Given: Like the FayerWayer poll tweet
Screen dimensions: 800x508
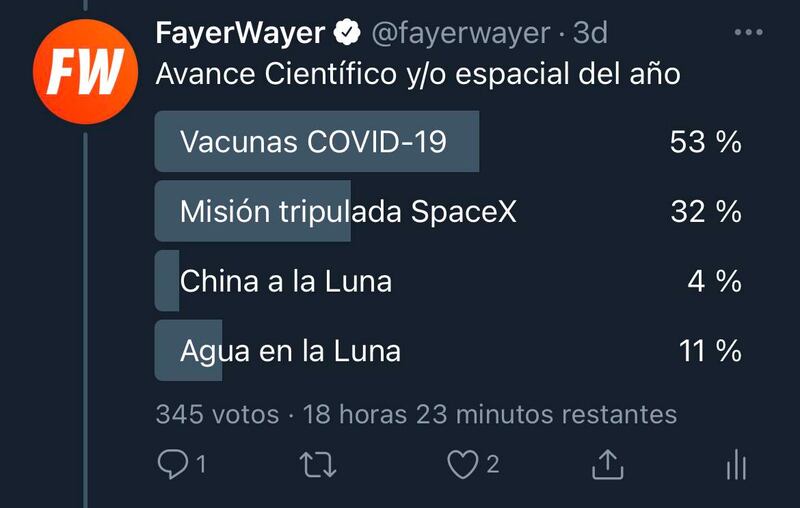Looking at the screenshot, I should click(462, 464).
